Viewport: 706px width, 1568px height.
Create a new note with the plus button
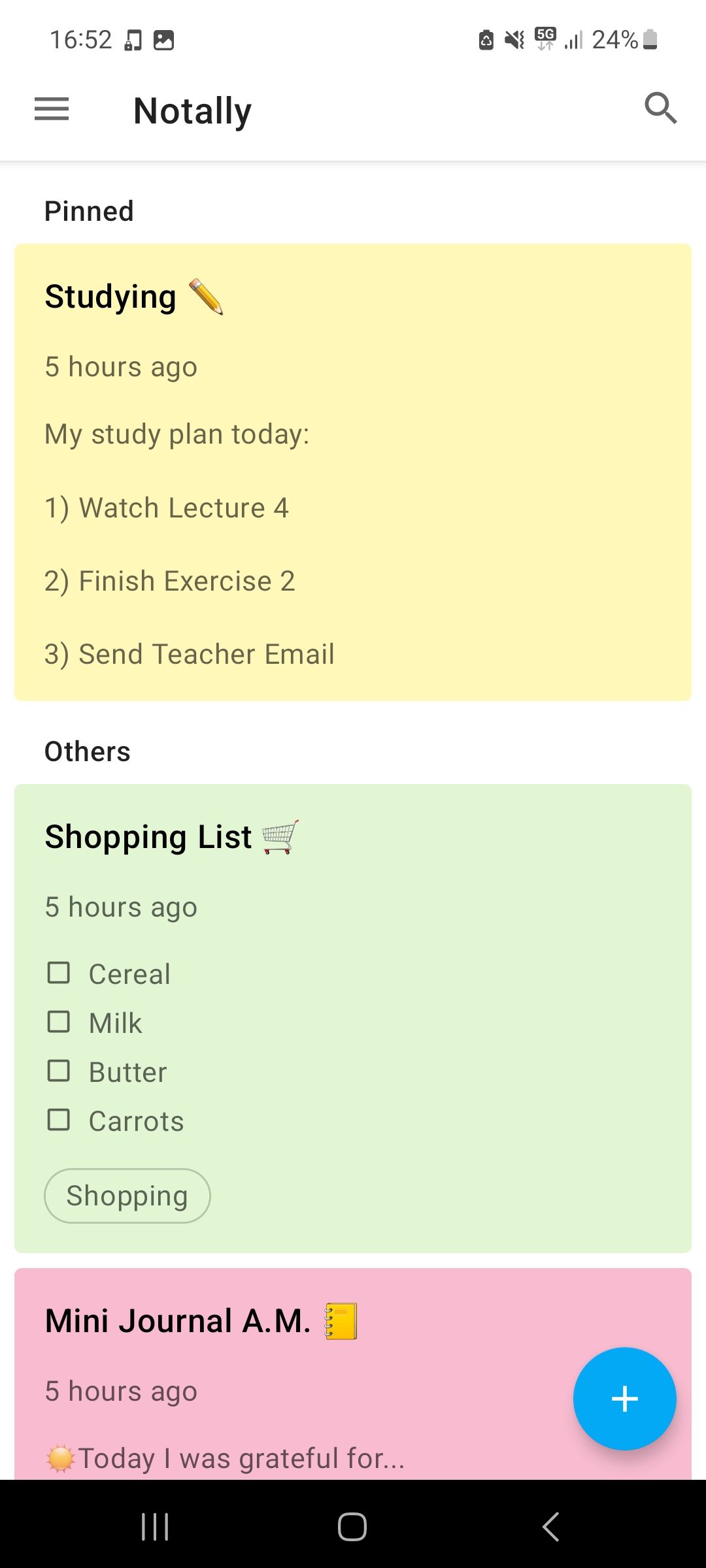point(625,1398)
